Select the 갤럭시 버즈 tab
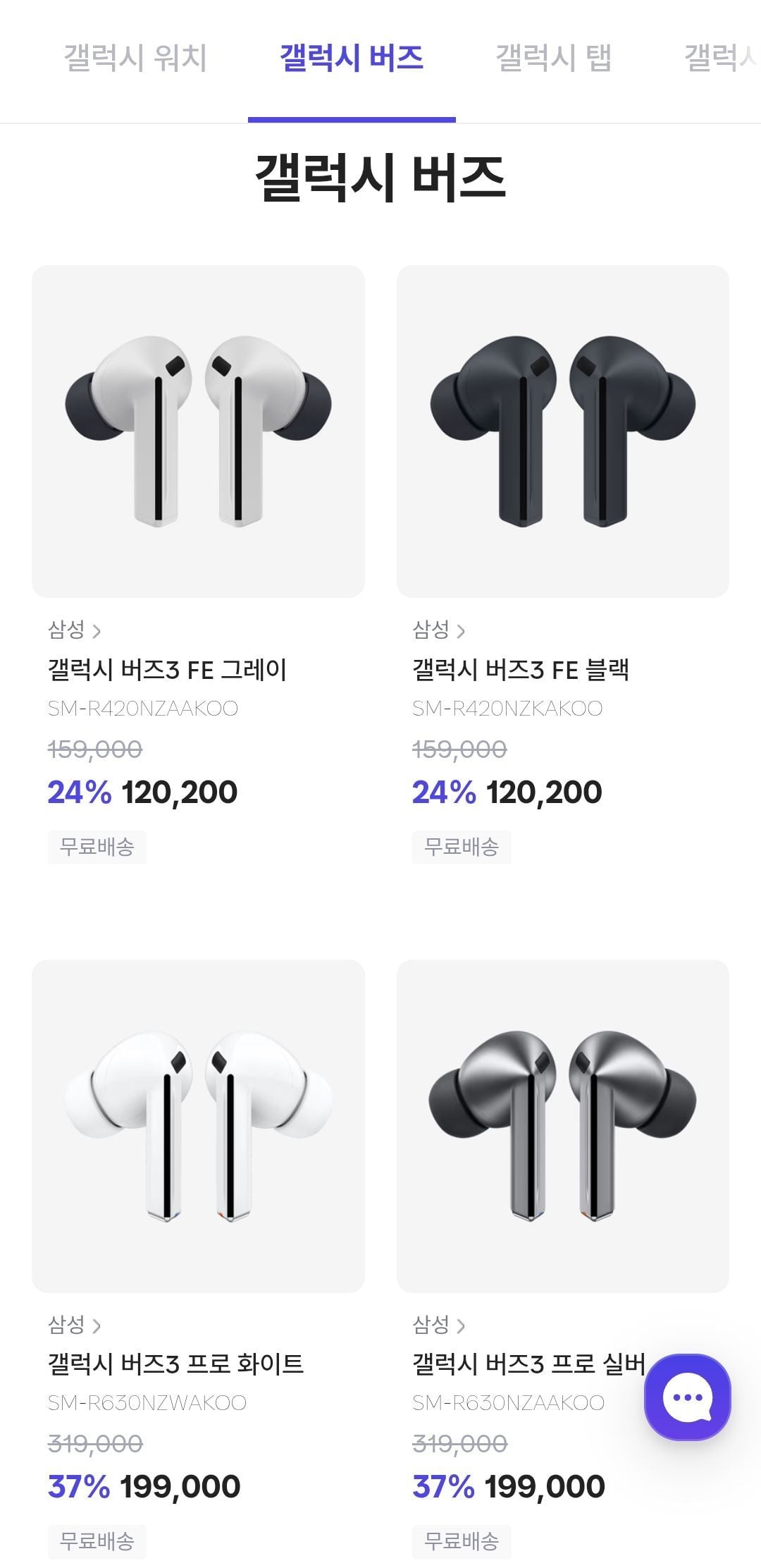The width and height of the screenshot is (761, 1568). [352, 58]
